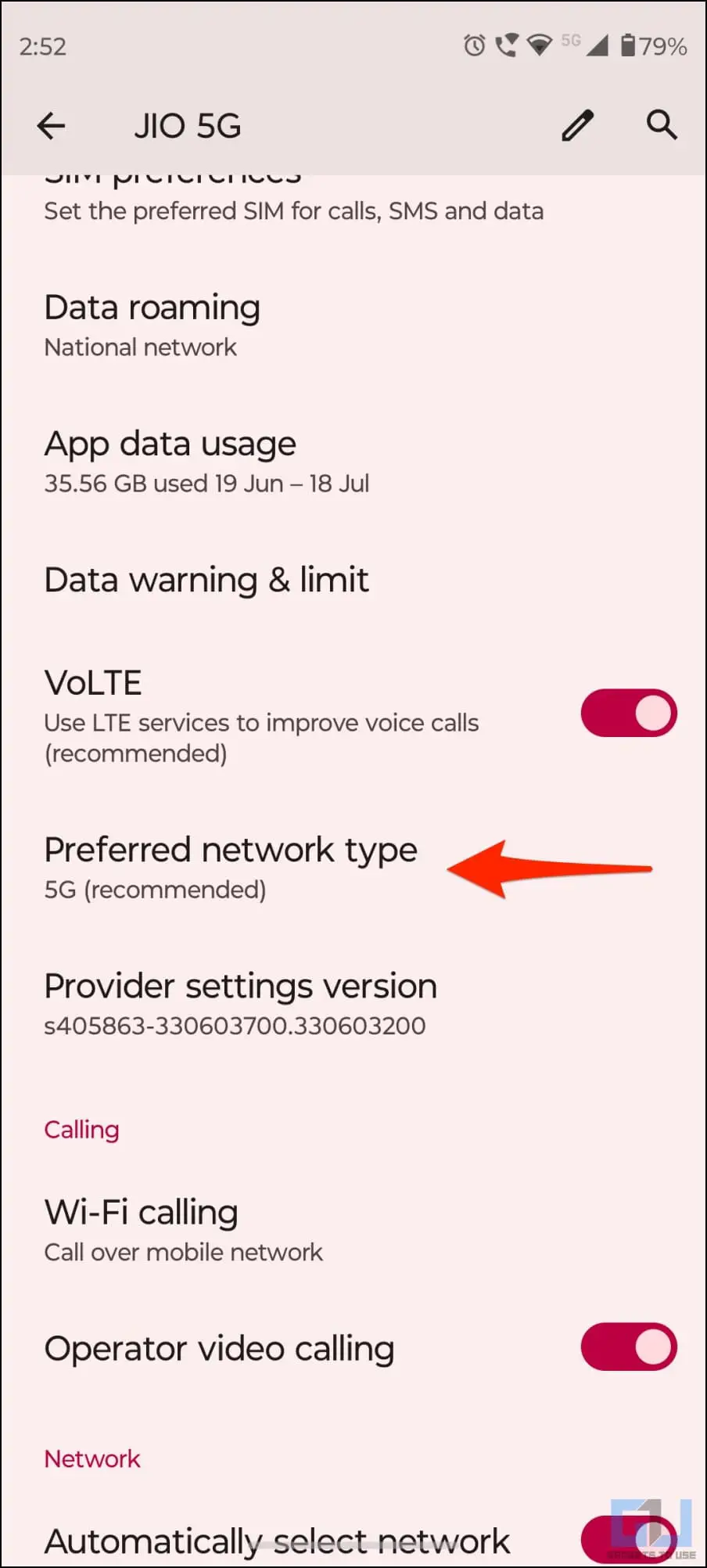Image resolution: width=707 pixels, height=1568 pixels.
Task: Open Data warning & limit
Action: tap(353, 580)
